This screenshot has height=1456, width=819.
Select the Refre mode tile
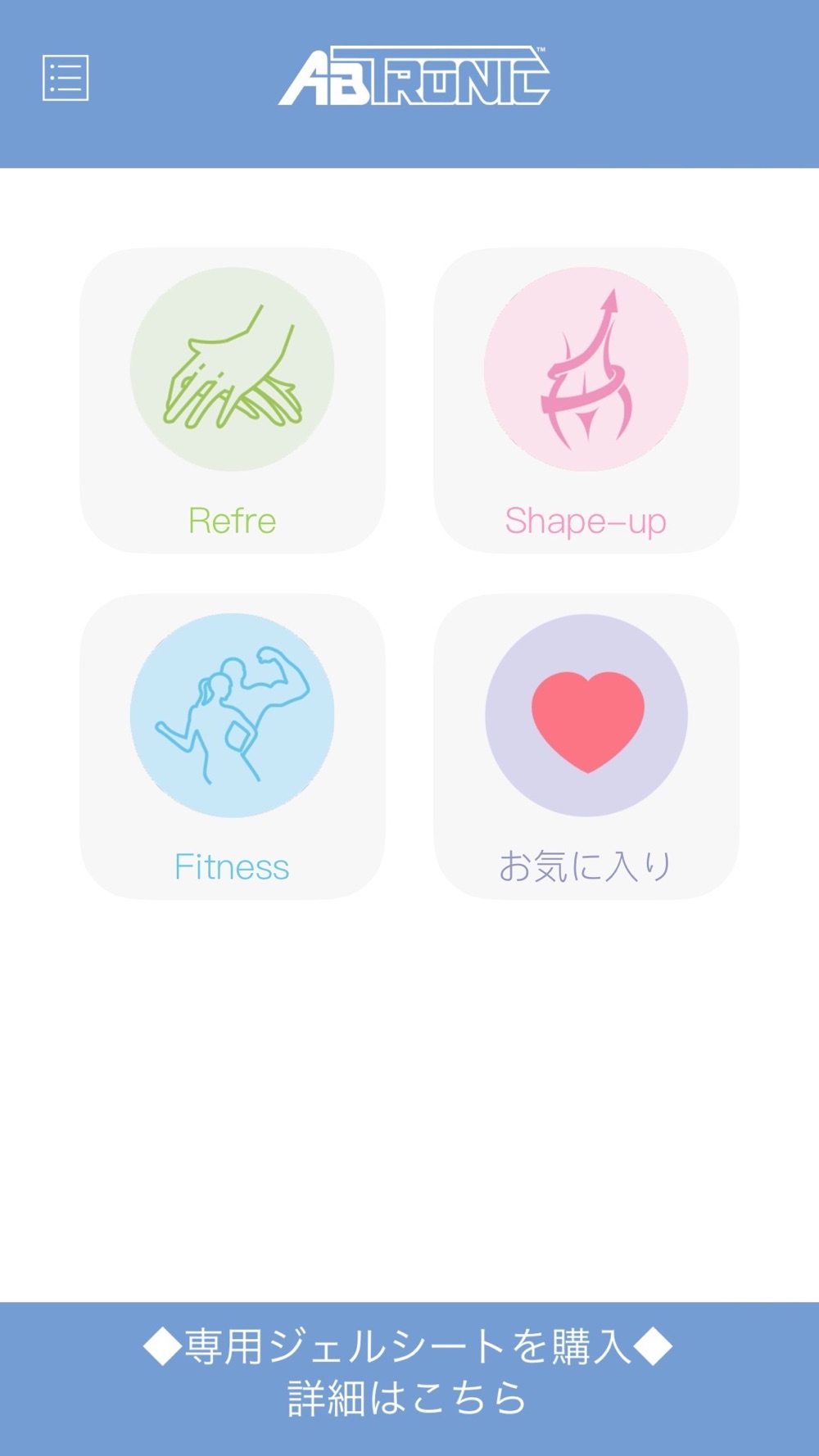coord(233,400)
